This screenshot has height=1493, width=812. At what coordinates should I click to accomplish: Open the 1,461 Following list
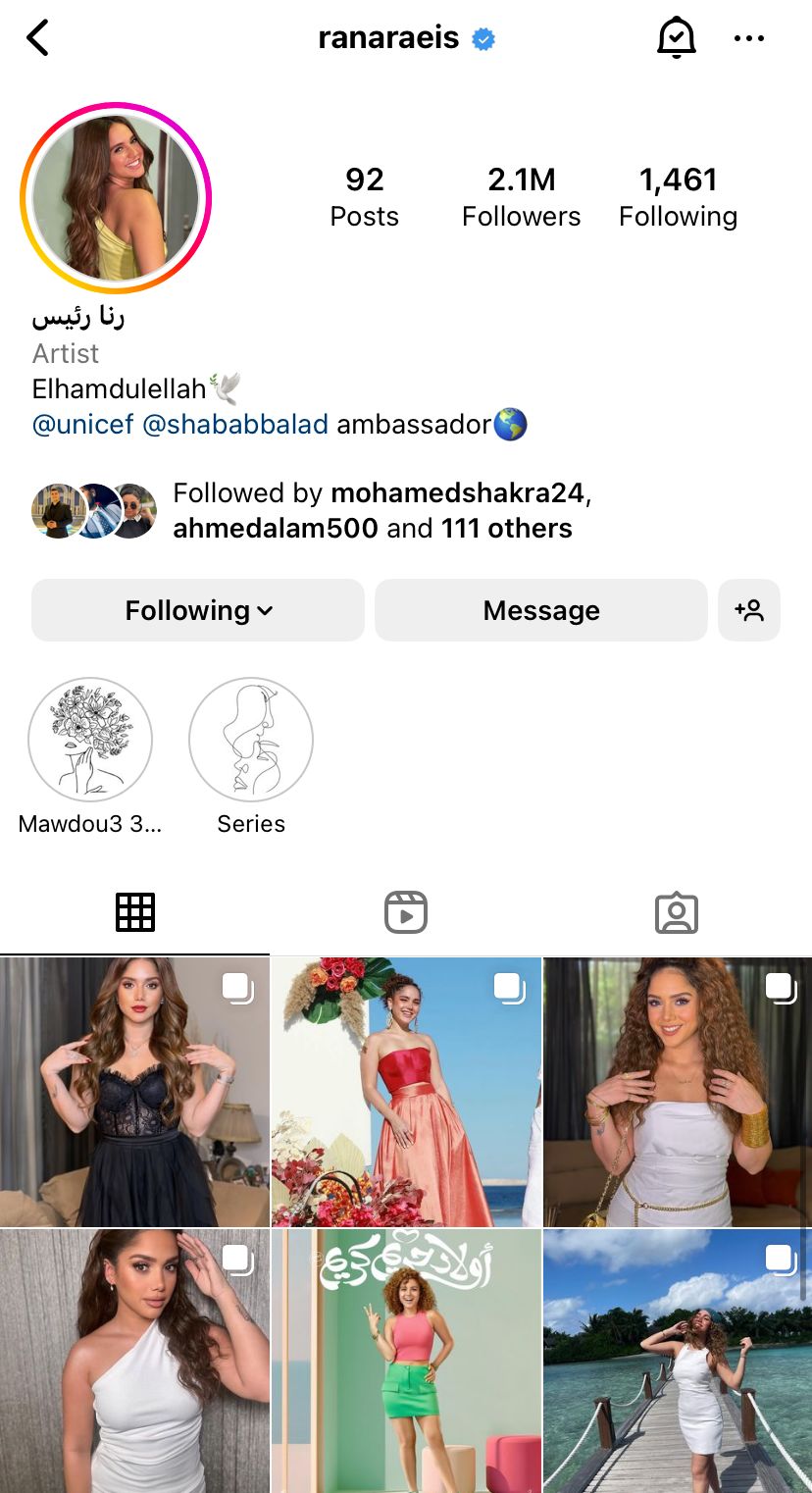[678, 196]
